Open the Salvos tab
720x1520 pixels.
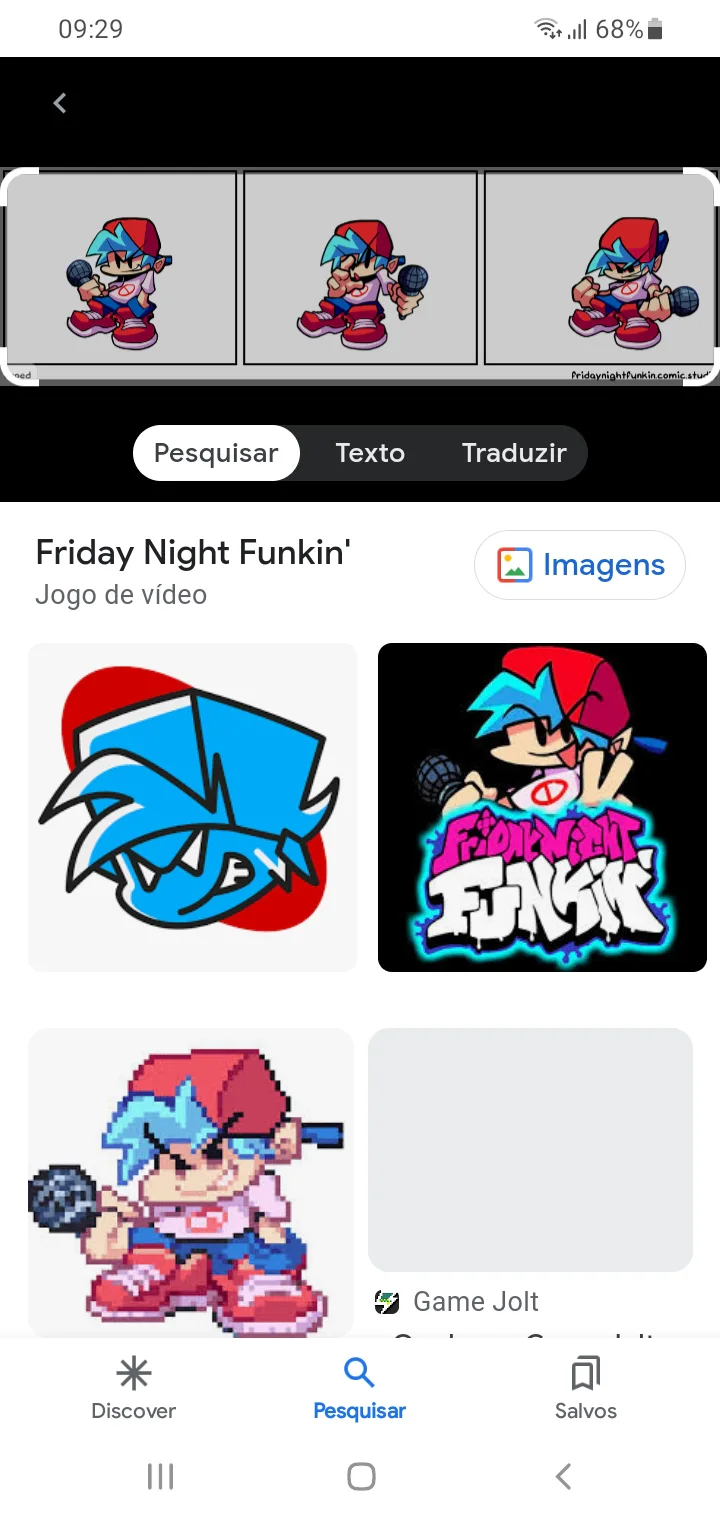pyautogui.click(x=585, y=1389)
